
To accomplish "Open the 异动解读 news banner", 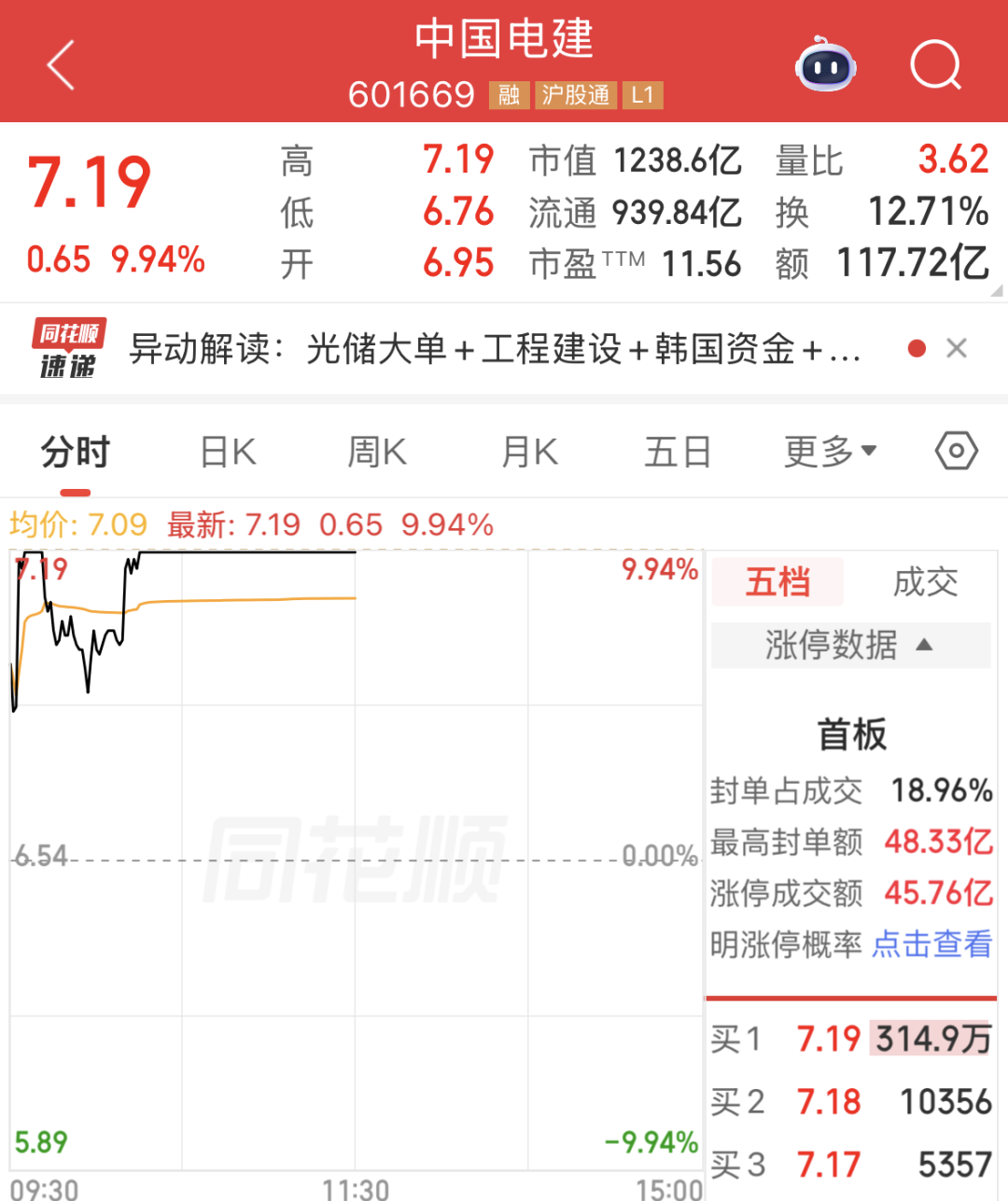I will coord(494,350).
